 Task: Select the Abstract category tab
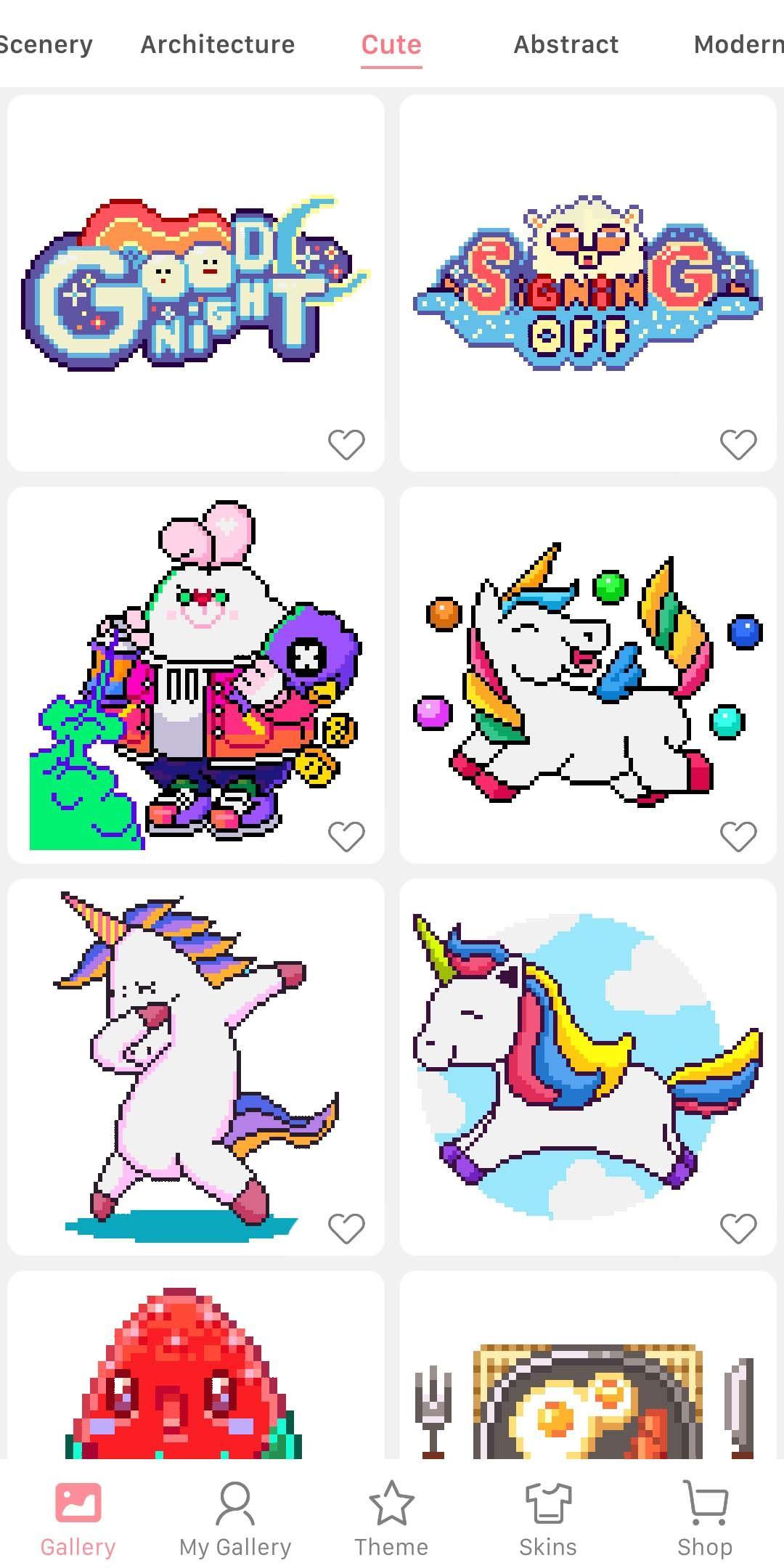tap(565, 45)
